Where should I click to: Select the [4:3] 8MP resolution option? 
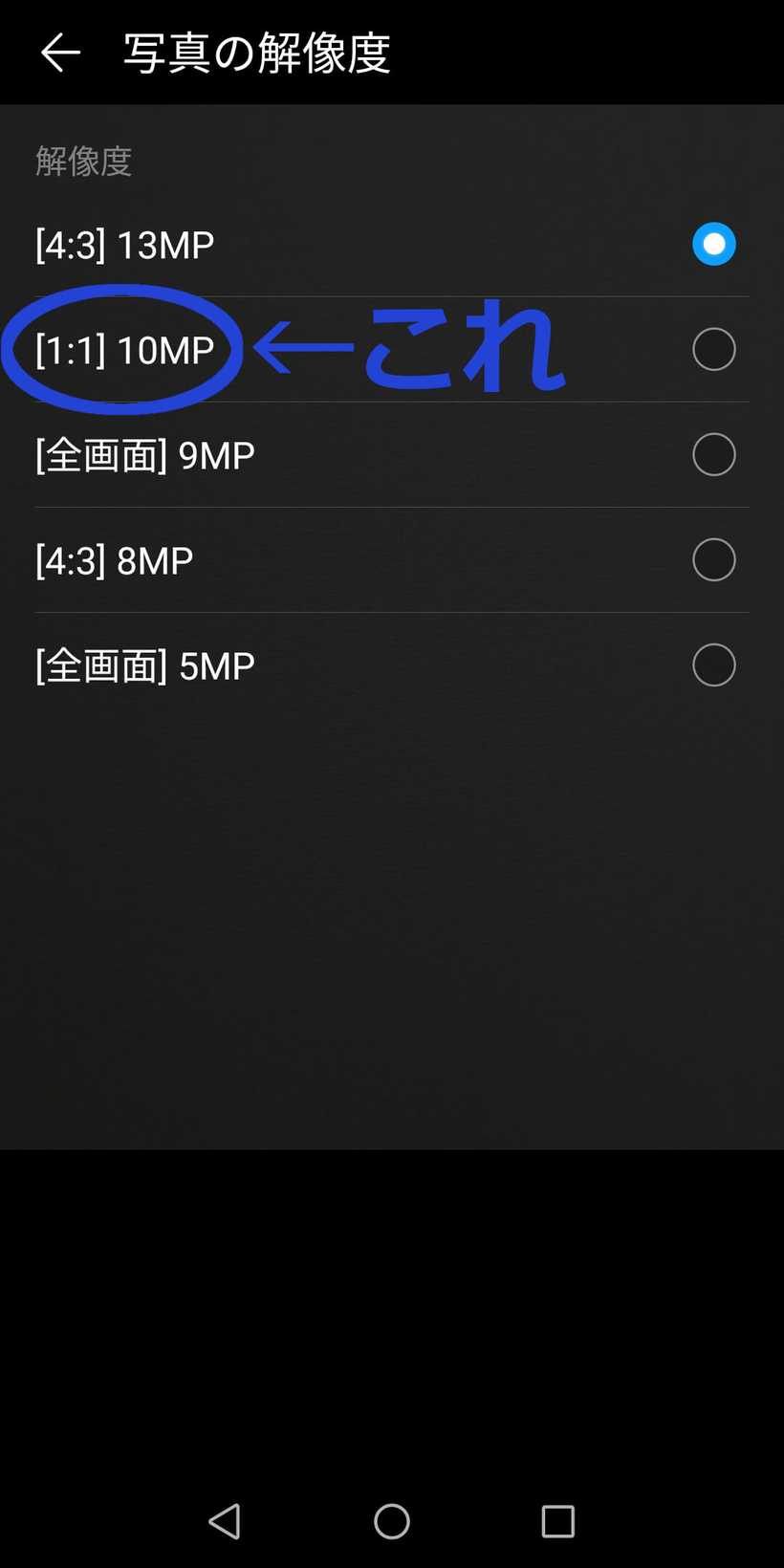[x=713, y=559]
